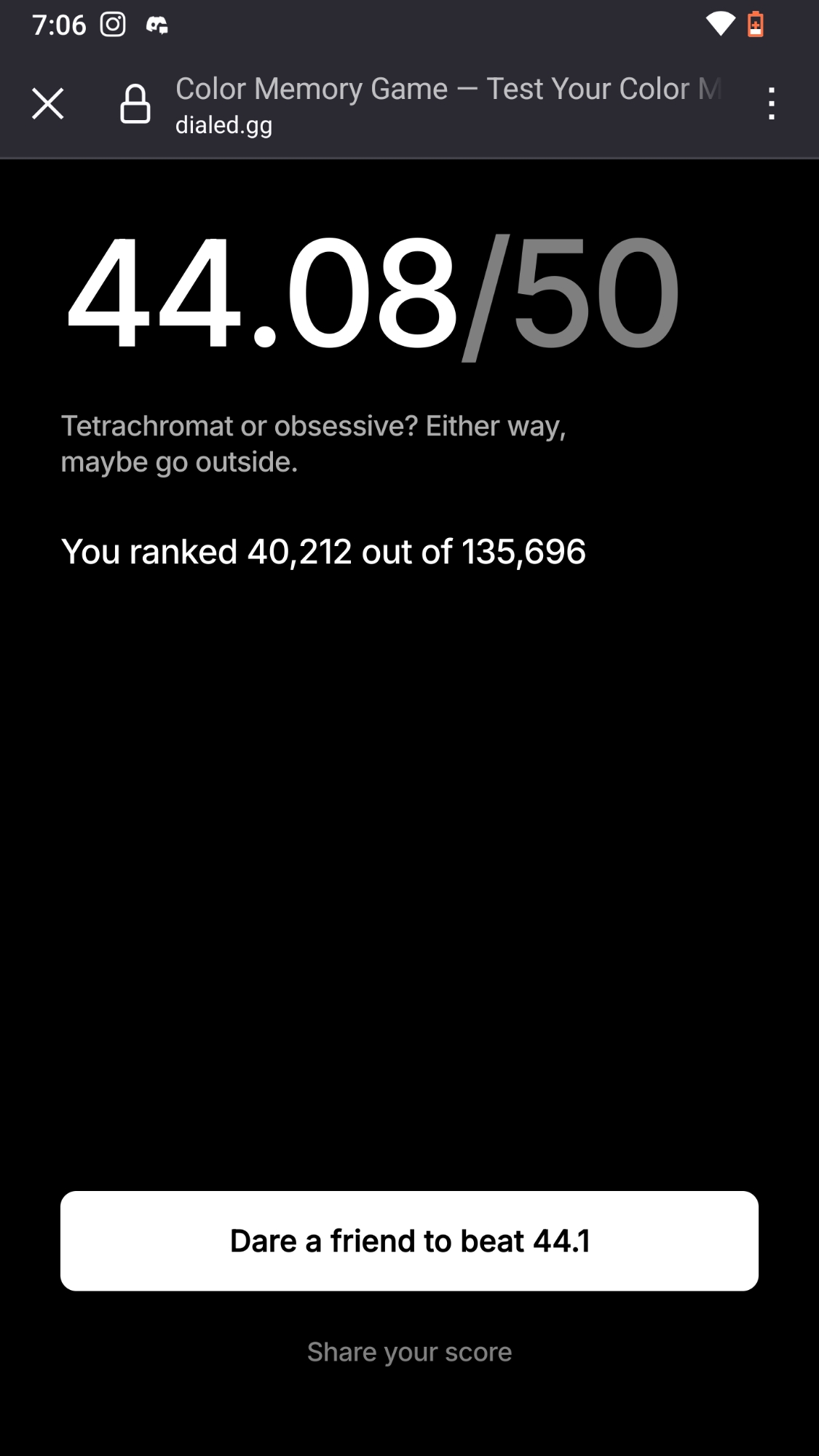Dare a friend to beat 44.1
819x1456 pixels.
409,1241
